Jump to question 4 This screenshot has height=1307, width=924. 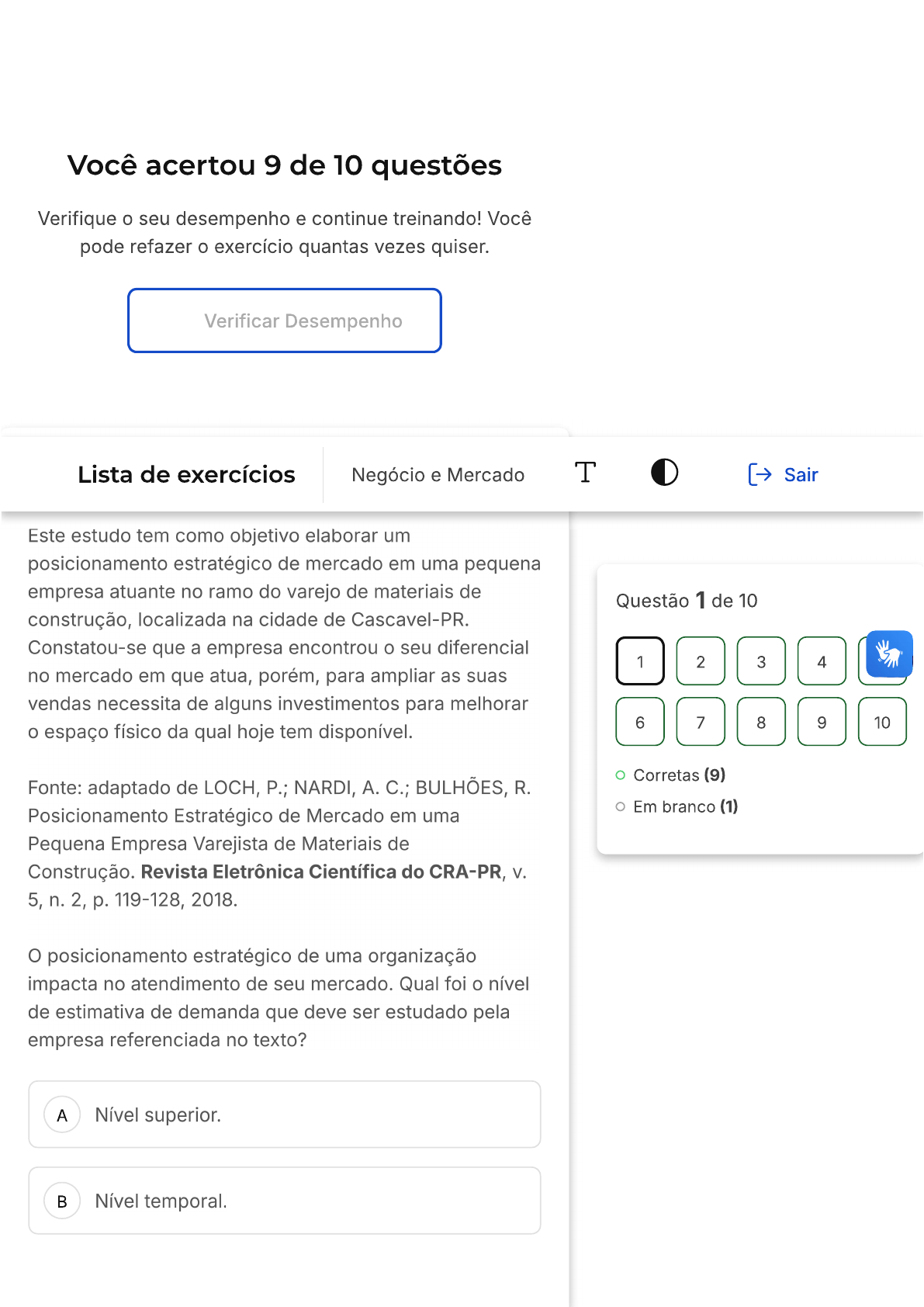click(x=822, y=661)
